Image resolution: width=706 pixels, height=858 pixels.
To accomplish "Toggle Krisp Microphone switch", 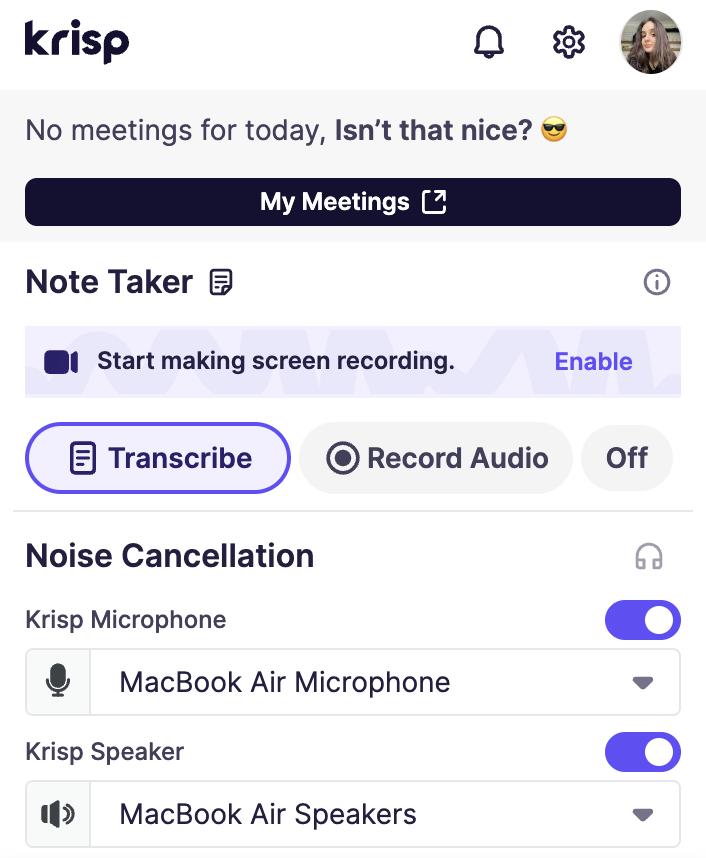I will (x=642, y=620).
